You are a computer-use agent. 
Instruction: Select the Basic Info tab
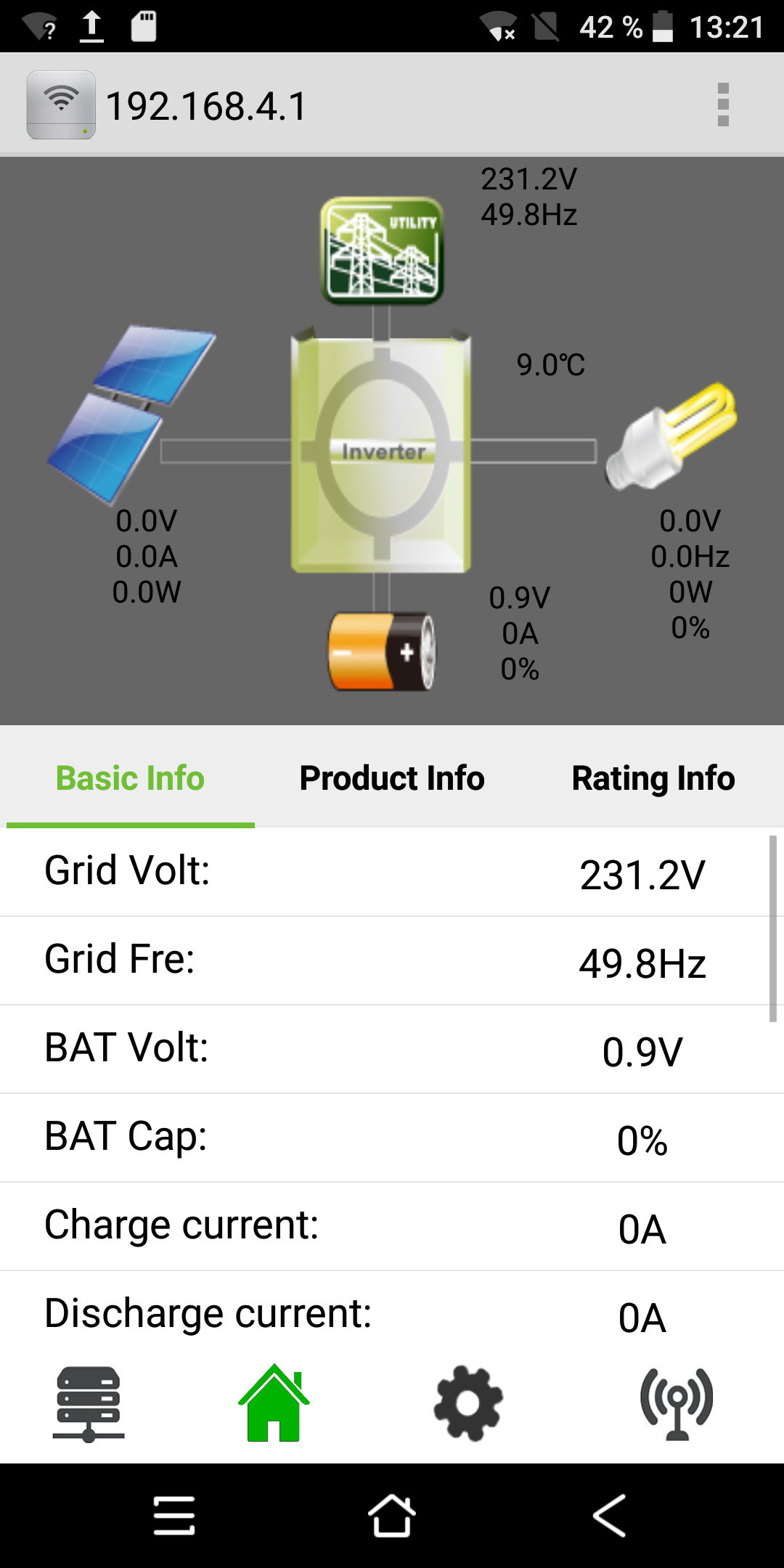pyautogui.click(x=131, y=778)
